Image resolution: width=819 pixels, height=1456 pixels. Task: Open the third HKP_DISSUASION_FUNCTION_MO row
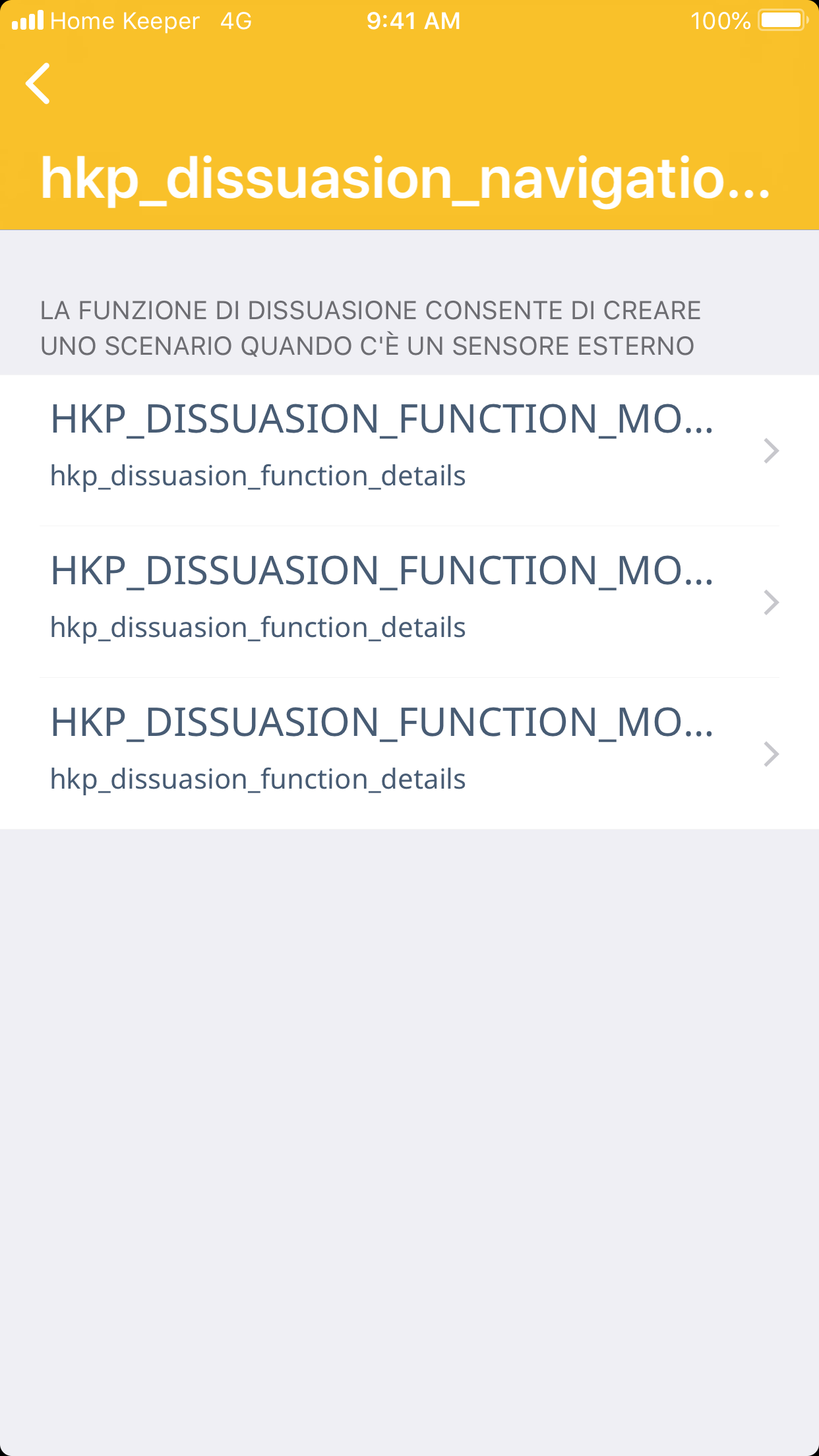click(409, 754)
